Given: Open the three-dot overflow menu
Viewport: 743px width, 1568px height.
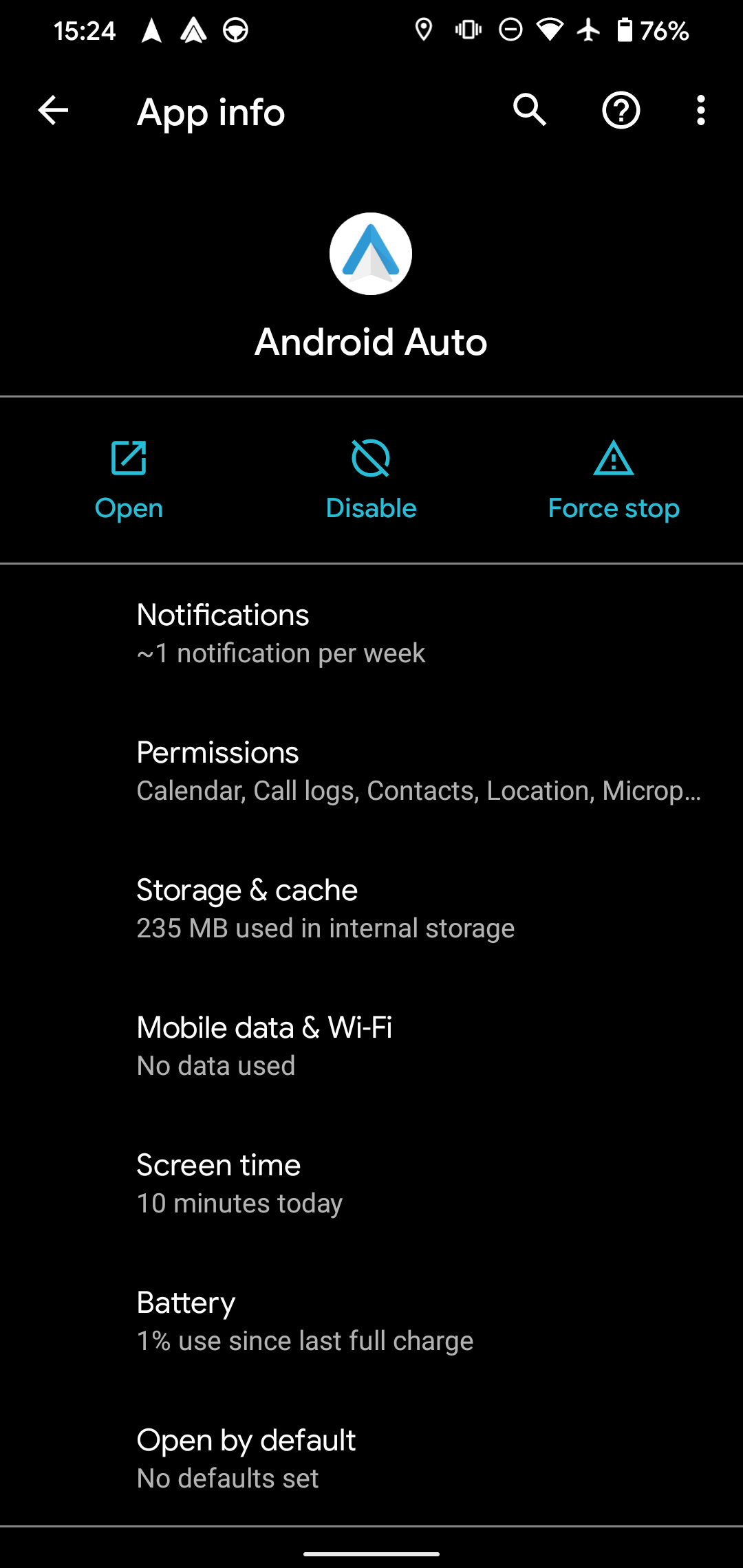Looking at the screenshot, I should tap(700, 110).
